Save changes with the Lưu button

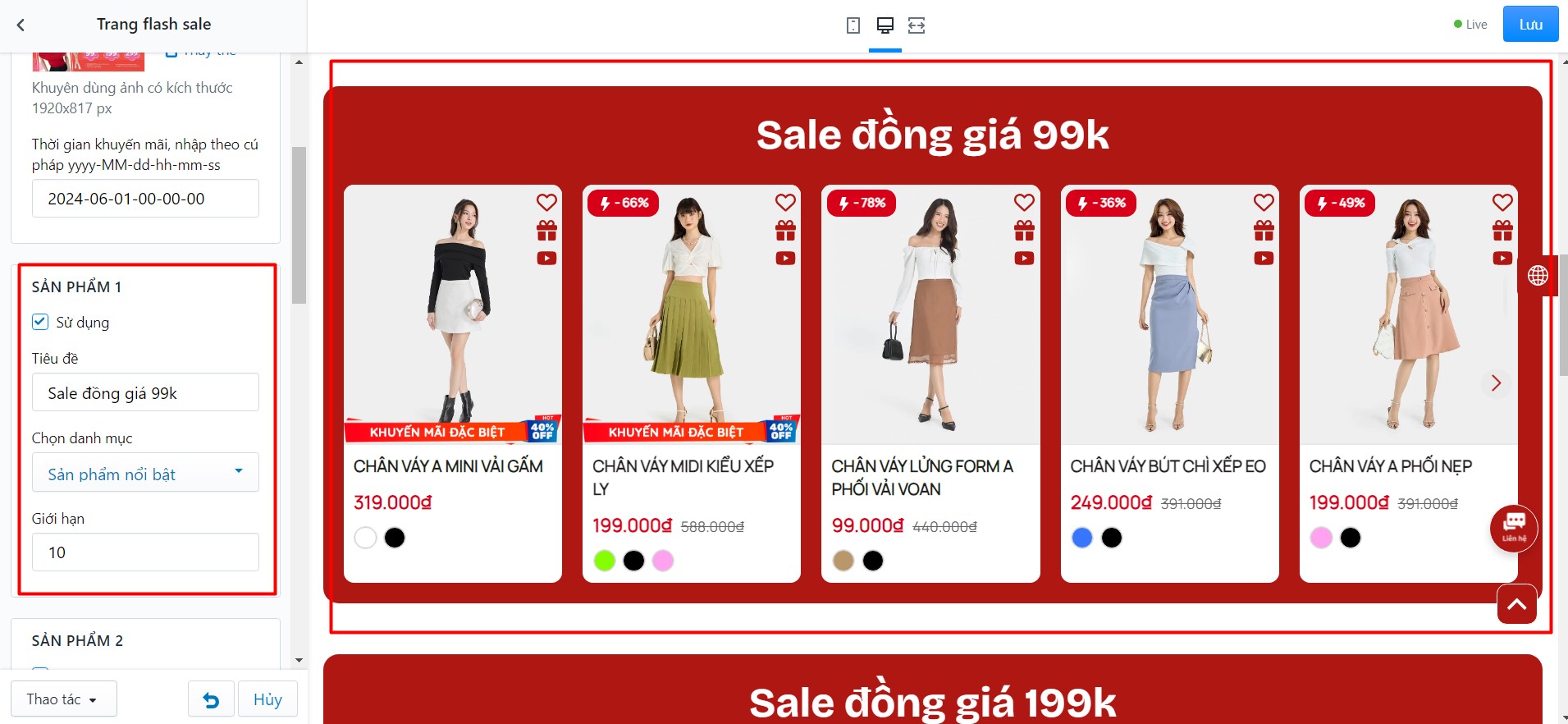pos(1530,25)
